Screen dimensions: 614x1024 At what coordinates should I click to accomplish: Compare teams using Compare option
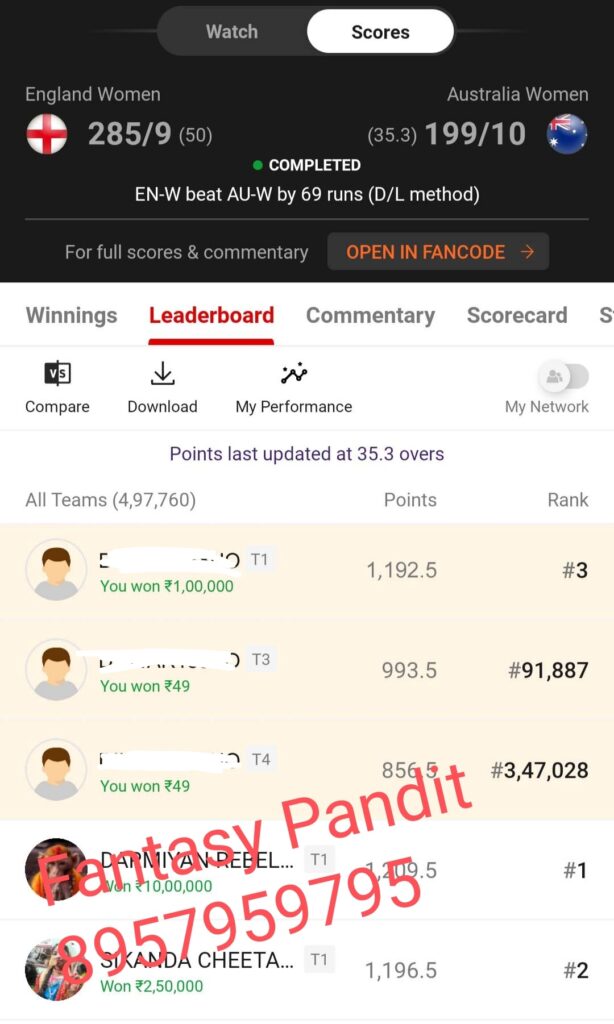point(57,387)
